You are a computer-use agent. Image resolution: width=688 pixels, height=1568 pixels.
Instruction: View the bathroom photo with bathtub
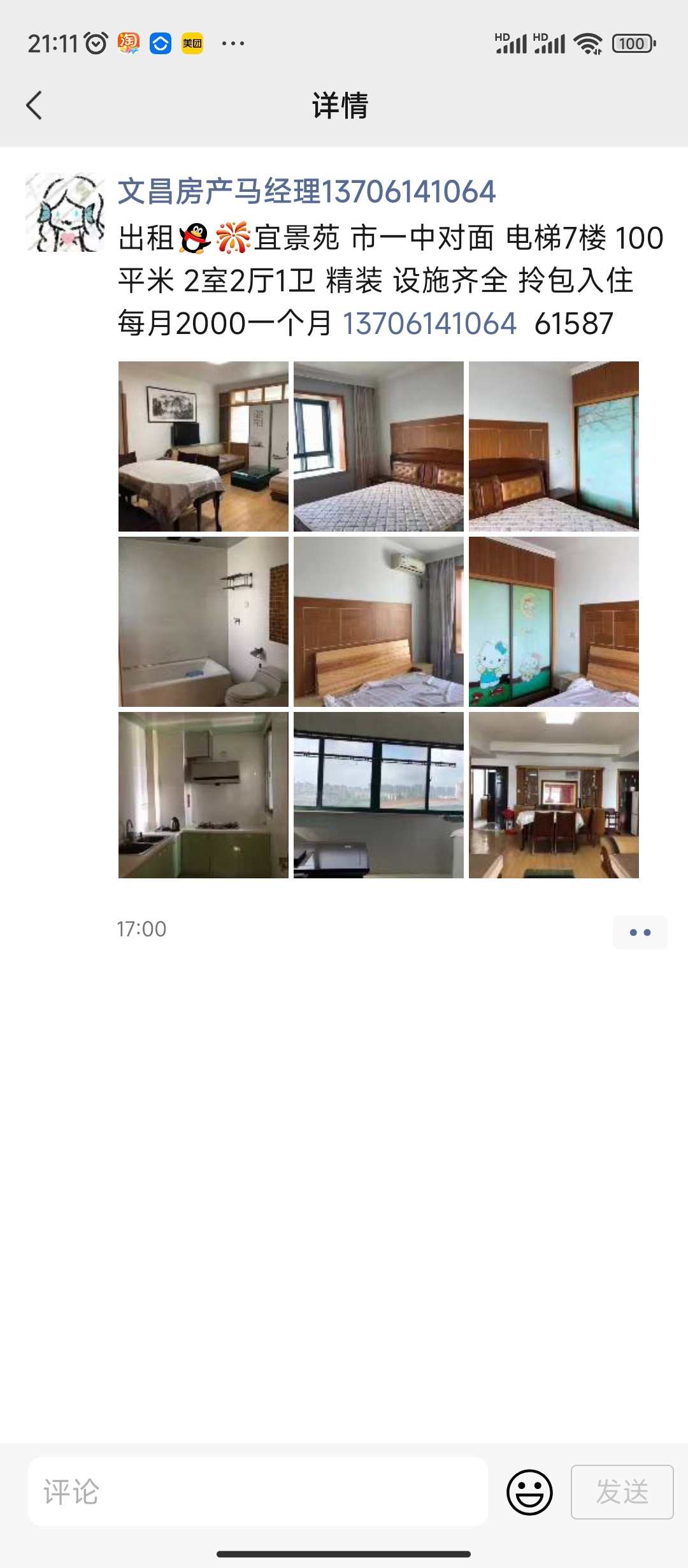(x=203, y=621)
